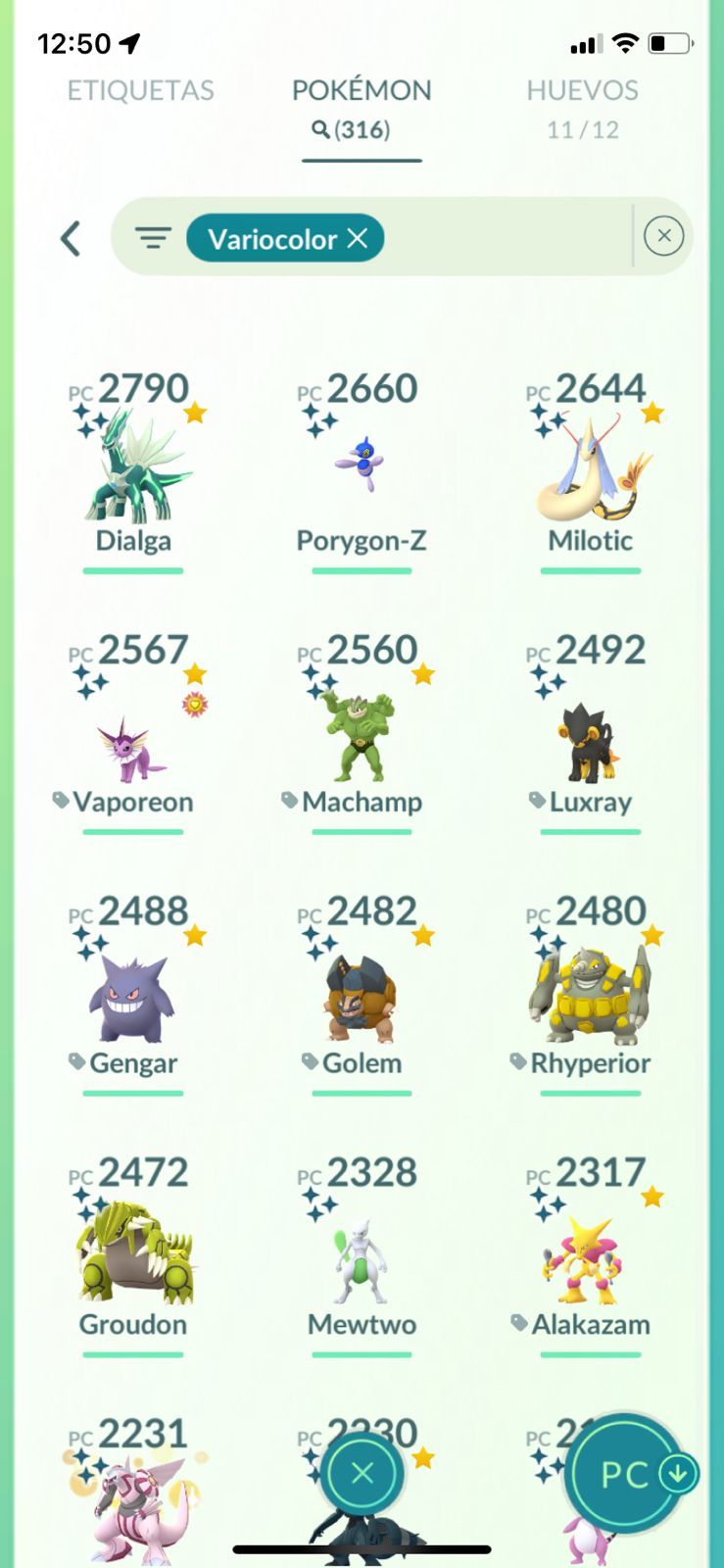The height and width of the screenshot is (1568, 724).
Task: Switch to the Etiquetas tab
Action: tap(140, 90)
